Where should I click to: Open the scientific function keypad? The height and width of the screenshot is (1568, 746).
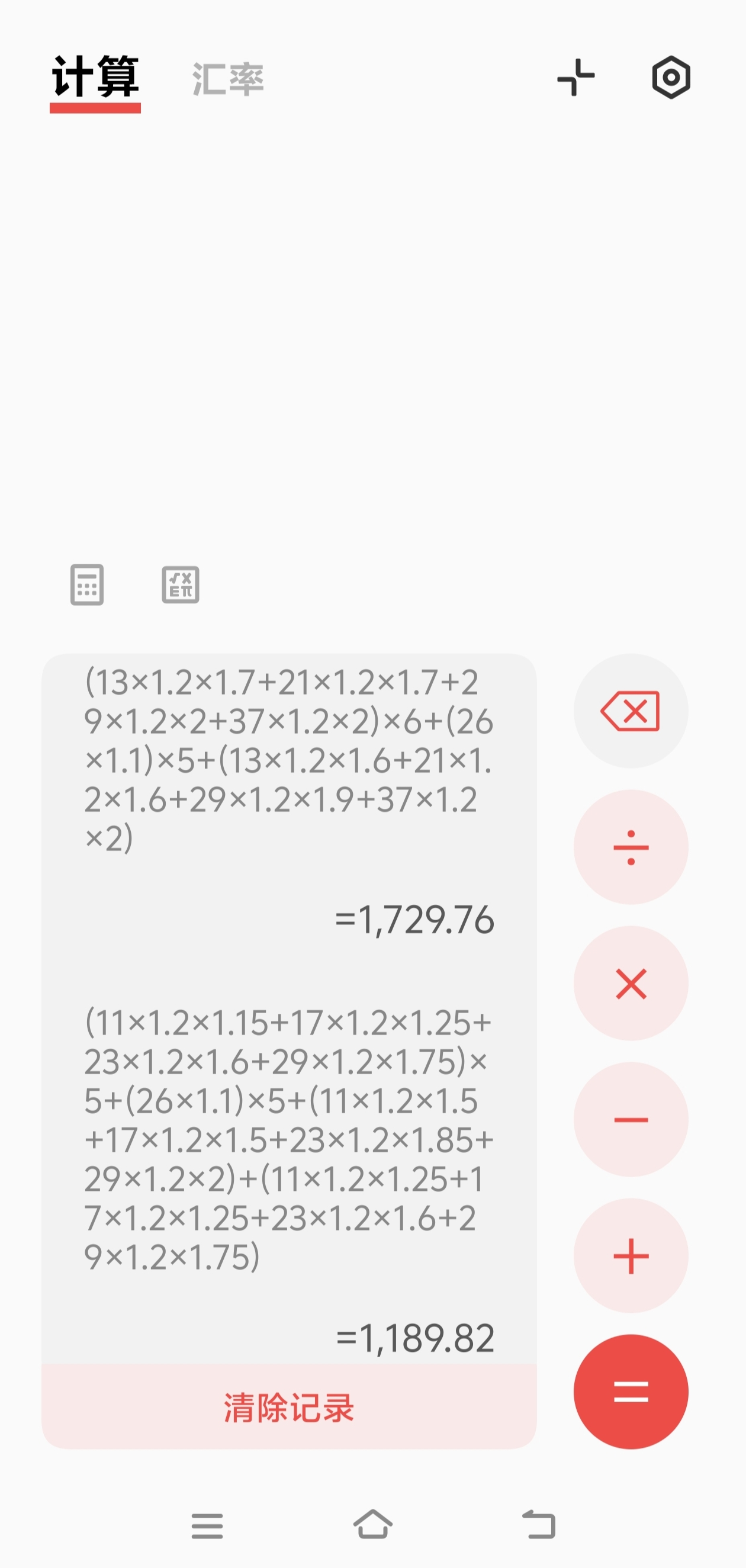[180, 585]
